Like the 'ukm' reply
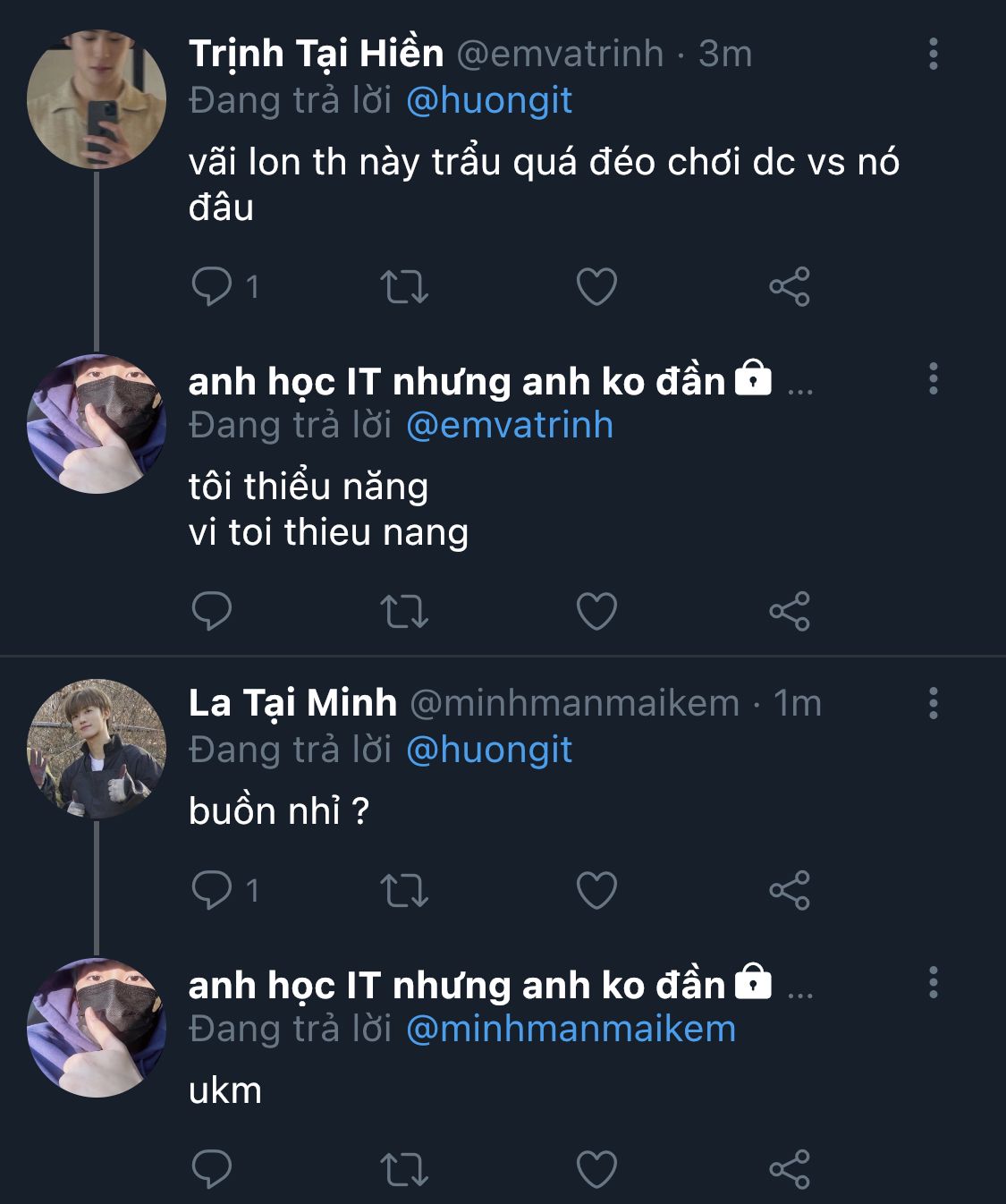The width and height of the screenshot is (1006, 1204). coord(596,1169)
